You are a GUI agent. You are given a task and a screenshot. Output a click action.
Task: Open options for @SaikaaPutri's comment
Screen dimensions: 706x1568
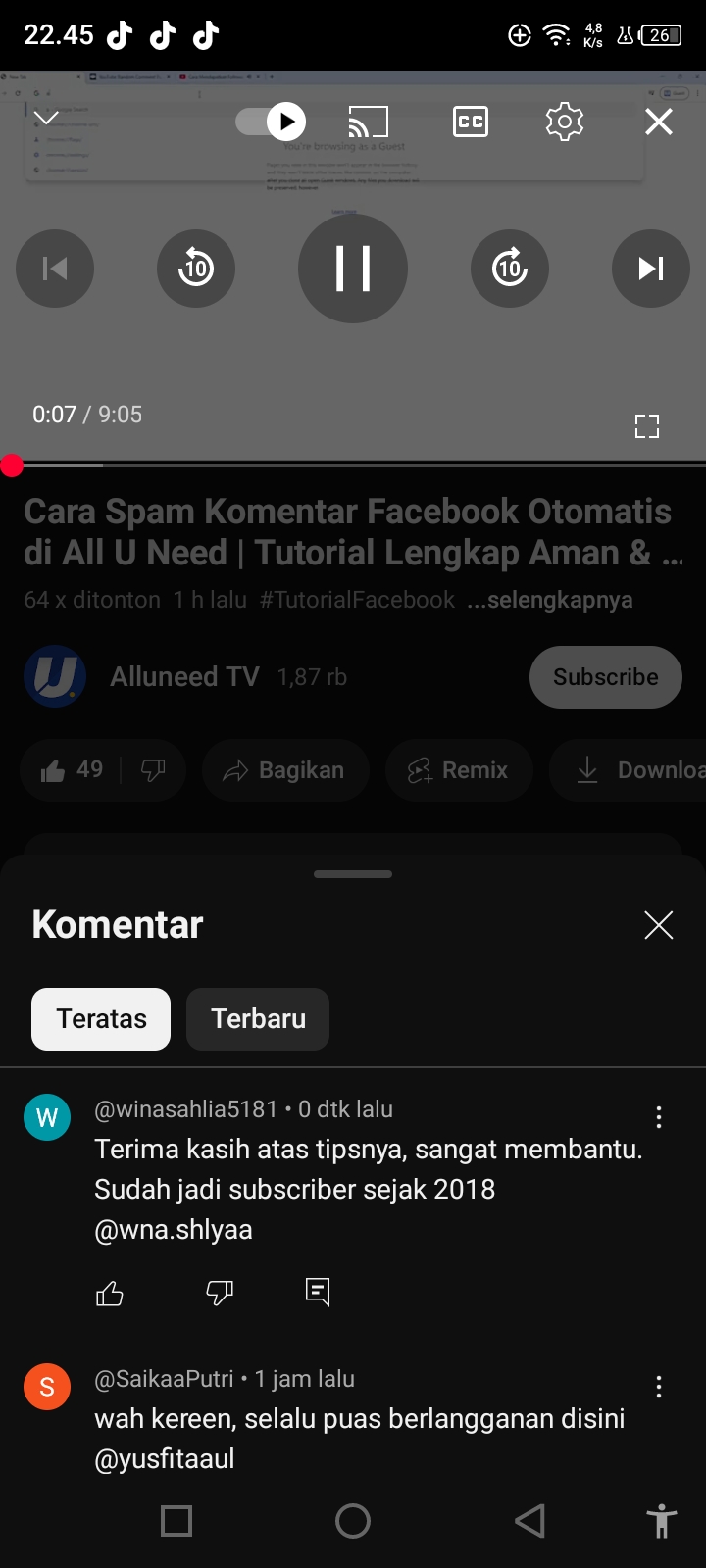[x=659, y=1387]
